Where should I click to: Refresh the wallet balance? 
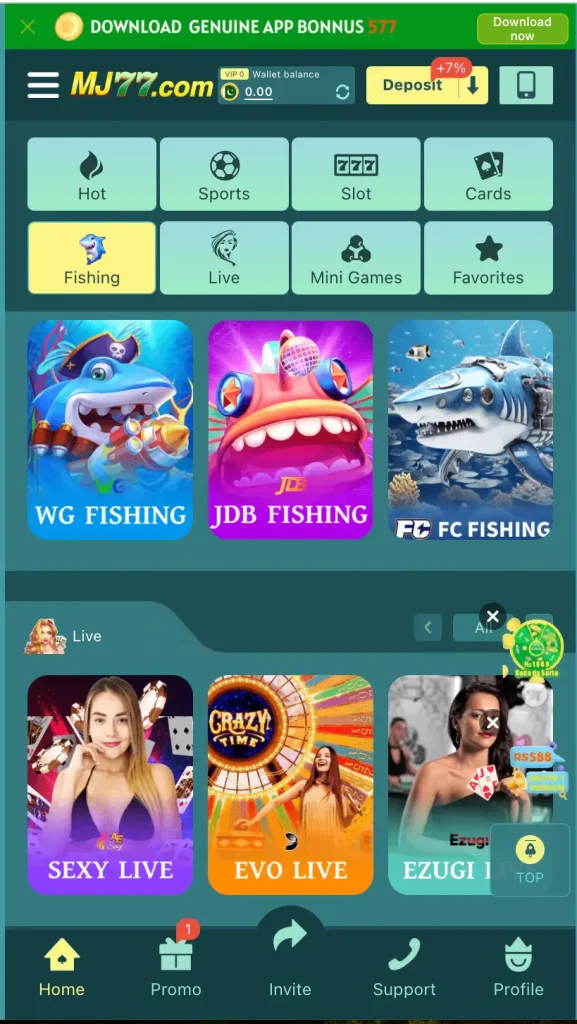coord(343,93)
